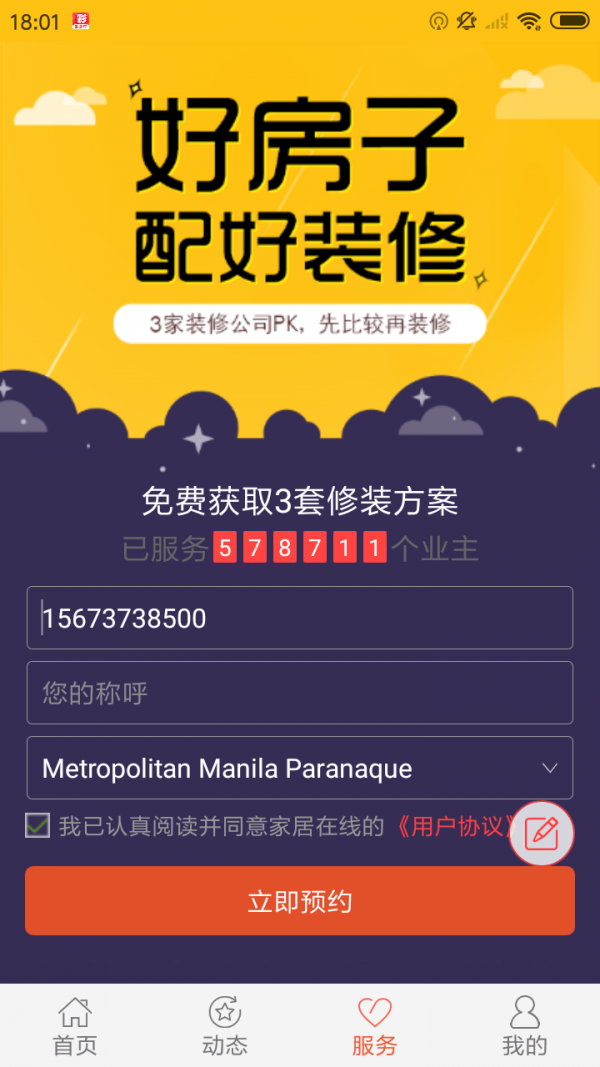Expand the Metropolitan Manila Paranaque dropdown

(x=300, y=768)
